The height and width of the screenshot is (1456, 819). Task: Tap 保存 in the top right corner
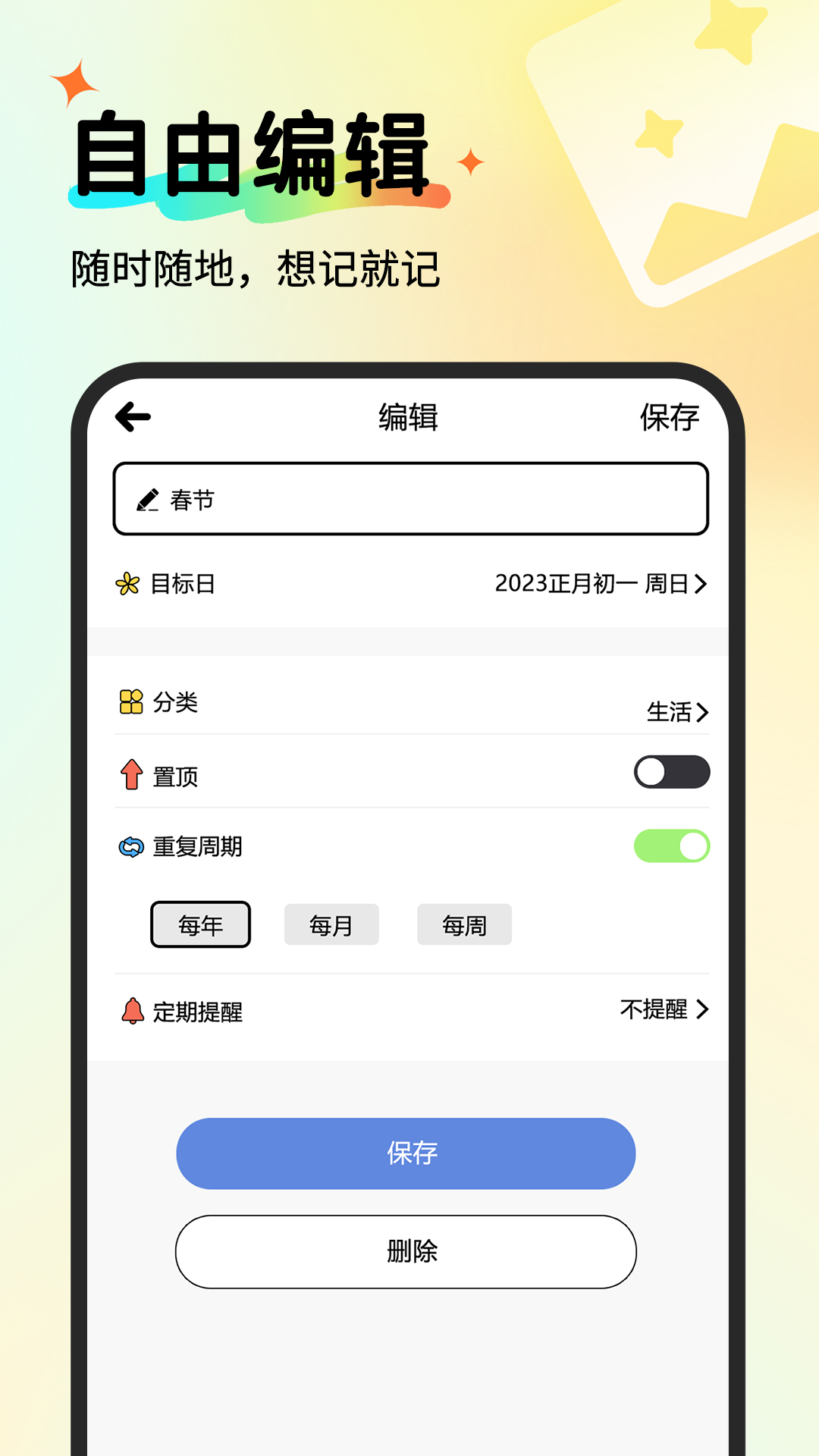tap(670, 418)
